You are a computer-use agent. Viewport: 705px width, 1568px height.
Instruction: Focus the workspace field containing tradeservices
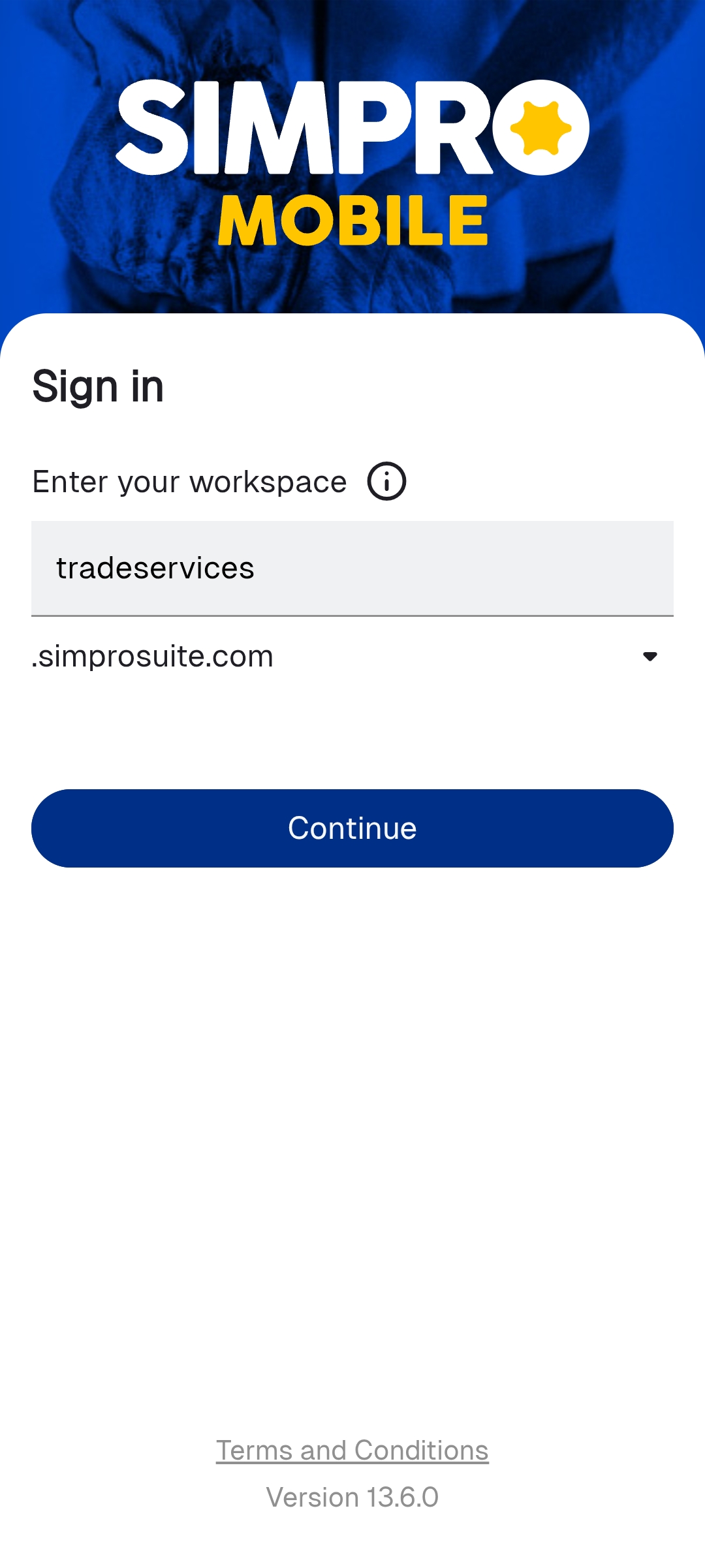point(352,568)
